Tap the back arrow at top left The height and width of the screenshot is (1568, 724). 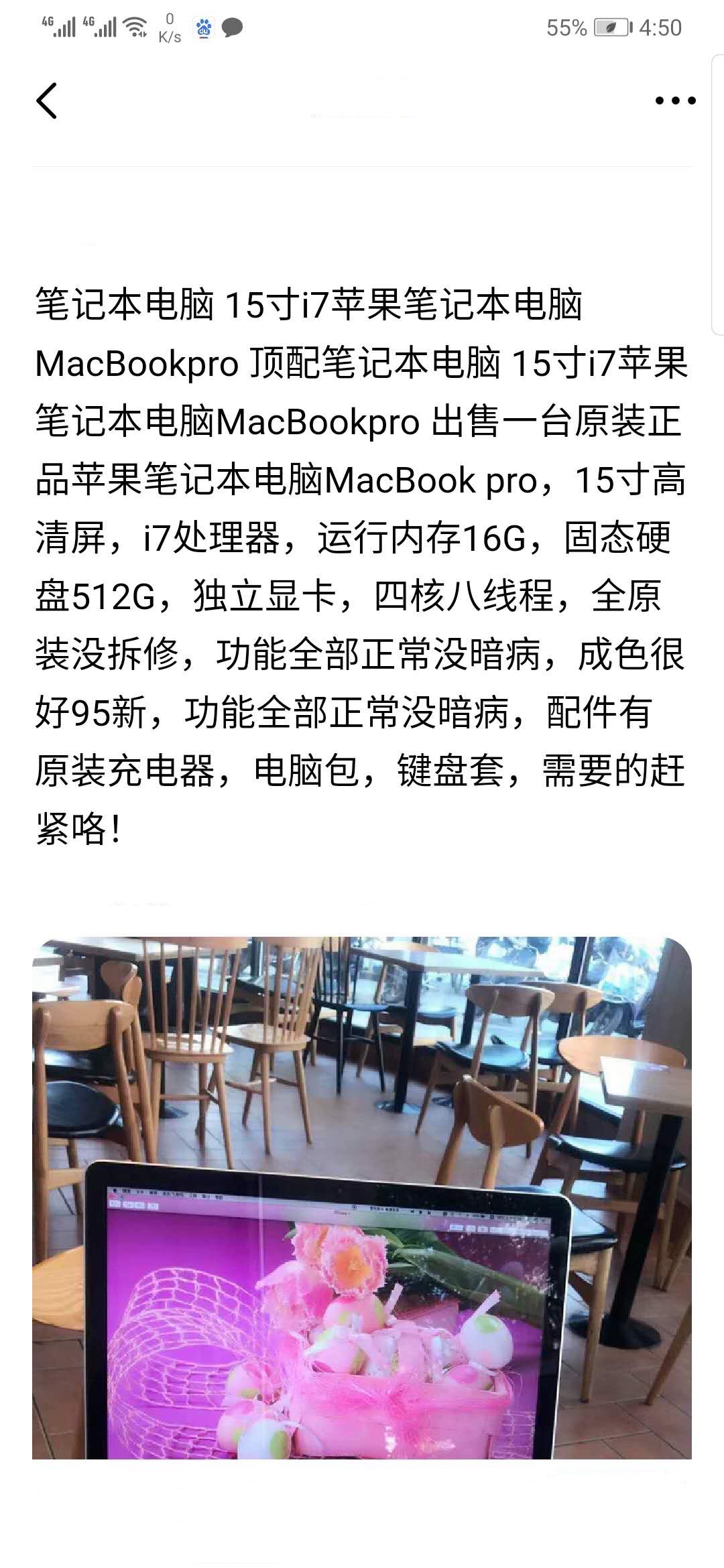44,101
